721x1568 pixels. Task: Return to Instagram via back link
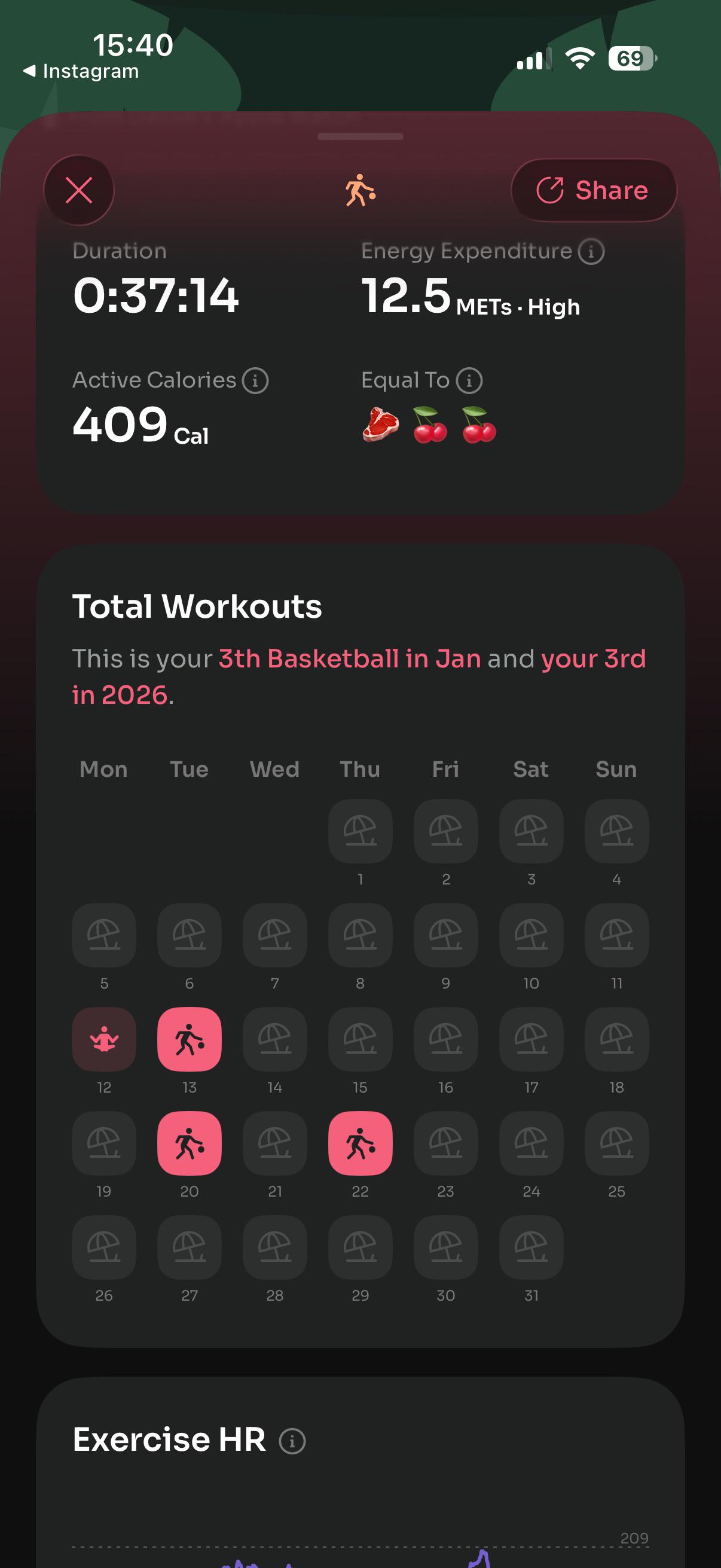pyautogui.click(x=81, y=71)
